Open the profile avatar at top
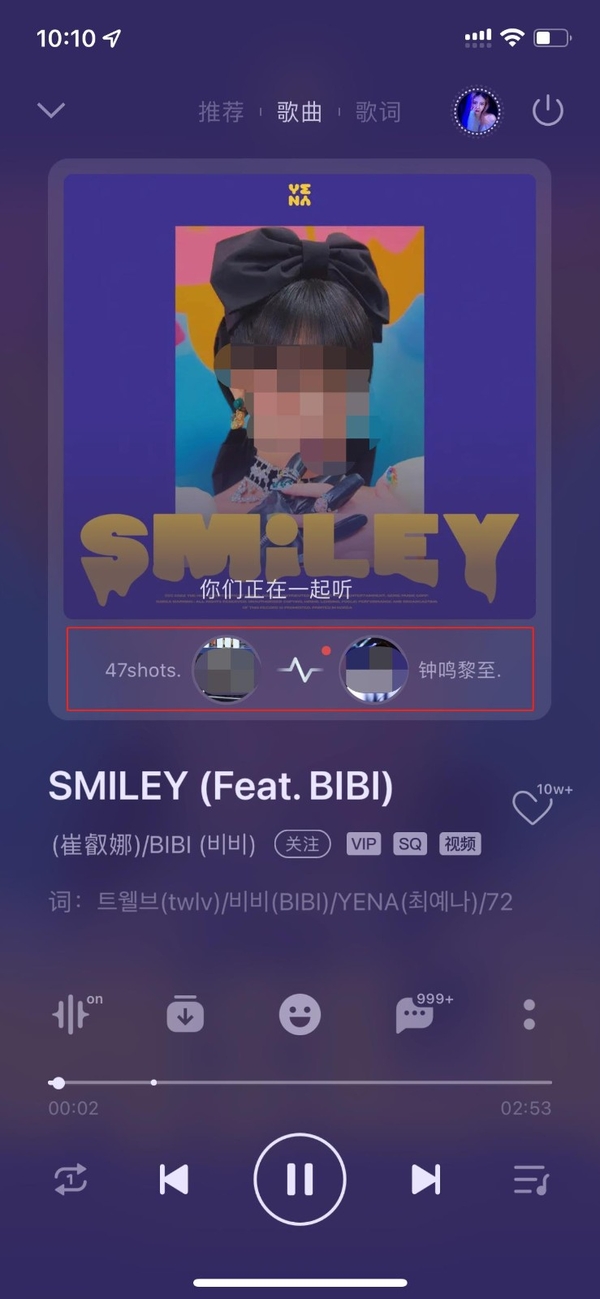 477,111
